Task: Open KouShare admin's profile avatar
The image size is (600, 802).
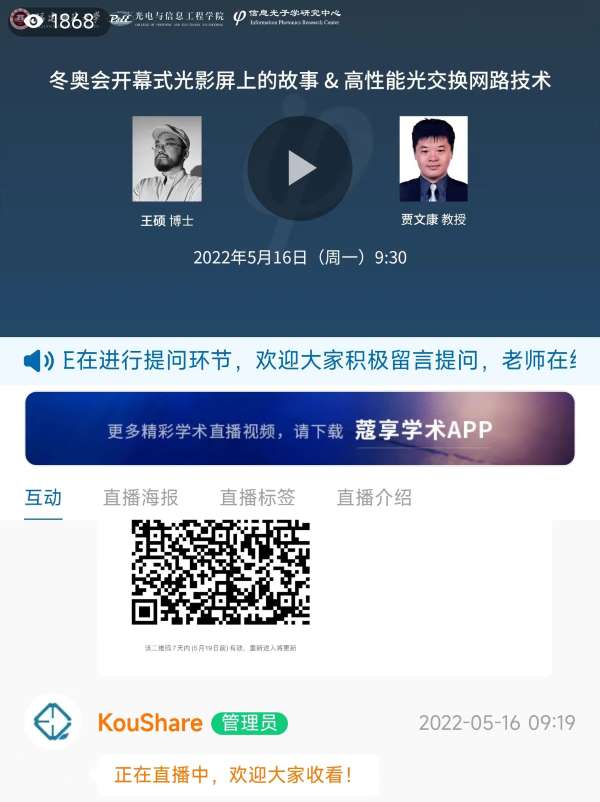Action: pos(53,721)
